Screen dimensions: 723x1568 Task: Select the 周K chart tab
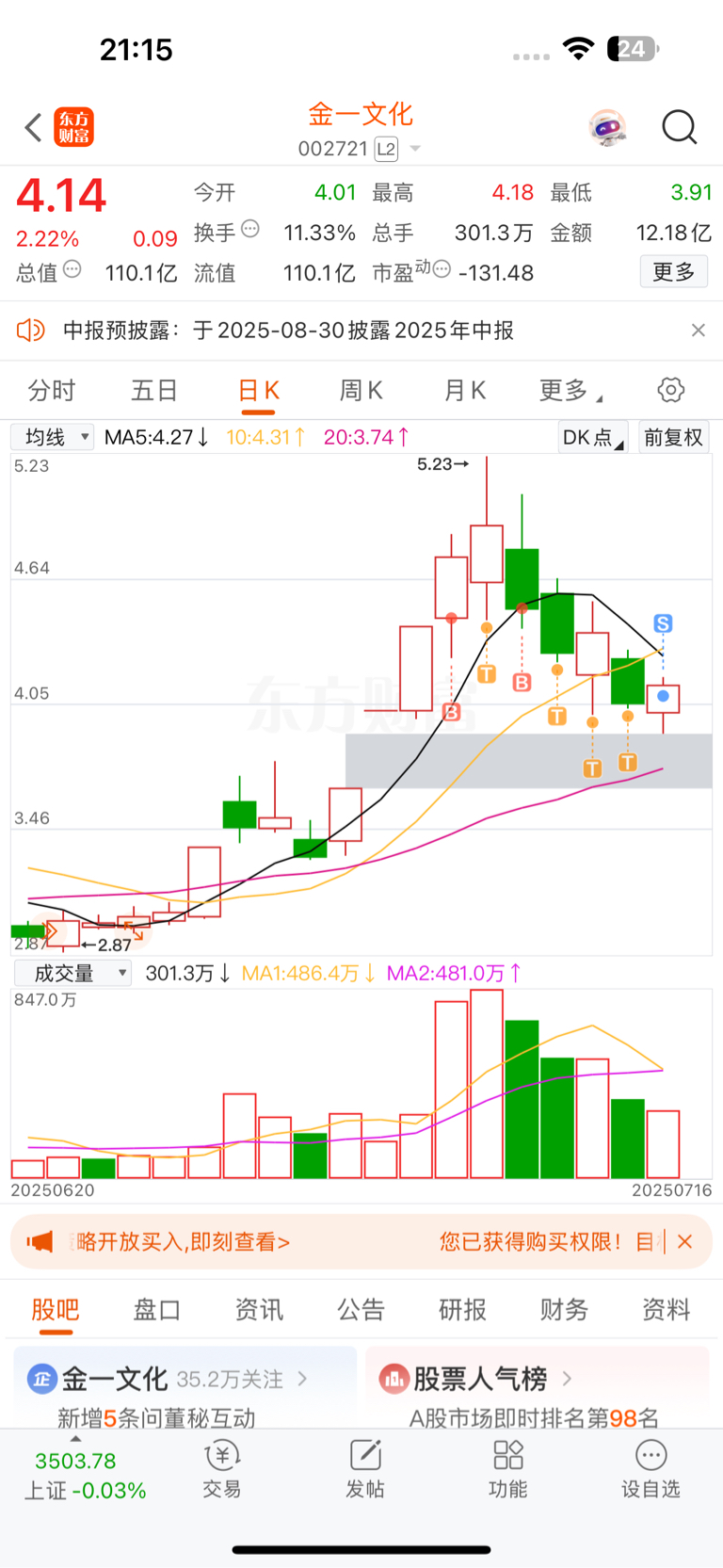click(361, 390)
